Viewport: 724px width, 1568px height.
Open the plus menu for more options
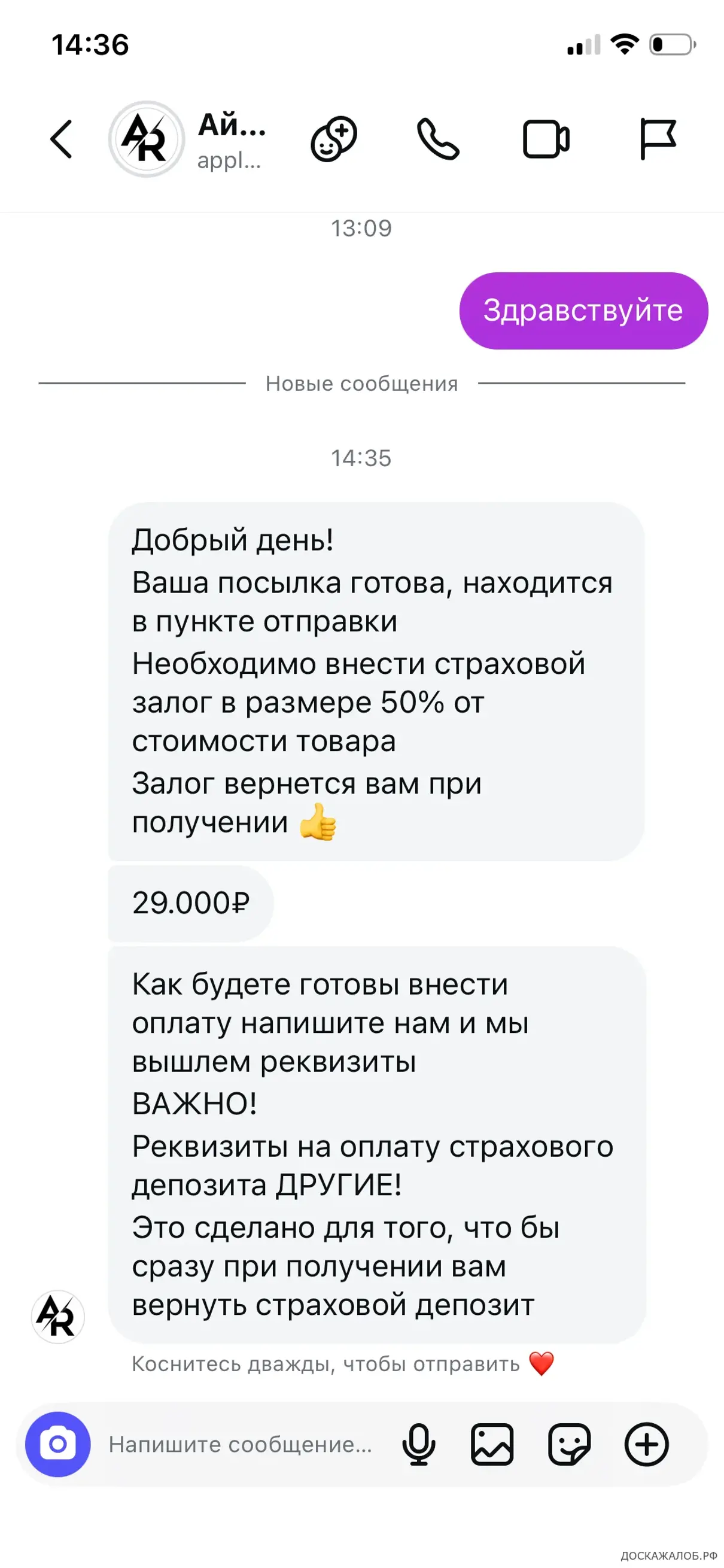coord(646,1445)
